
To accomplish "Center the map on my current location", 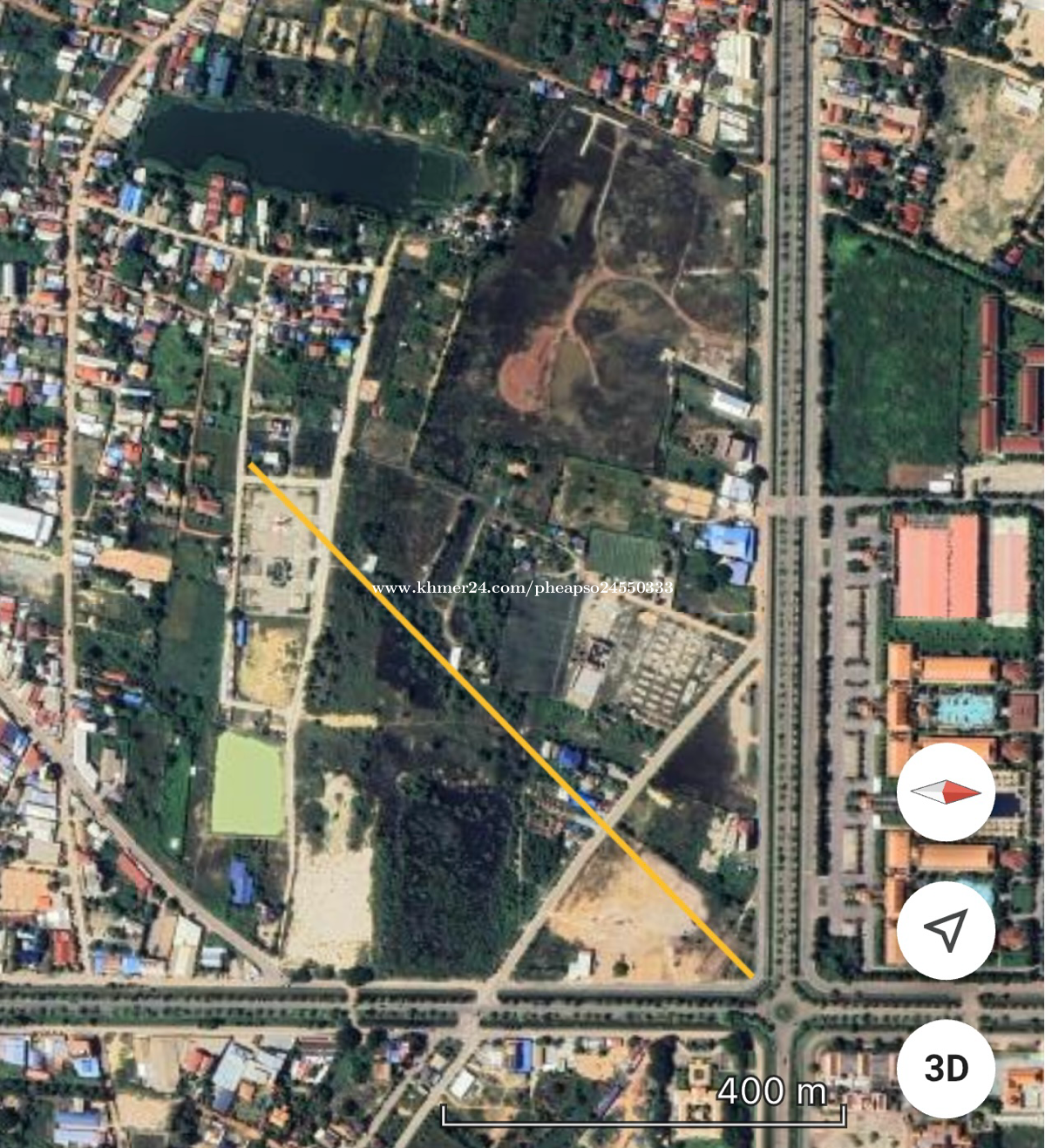I will click(x=946, y=930).
